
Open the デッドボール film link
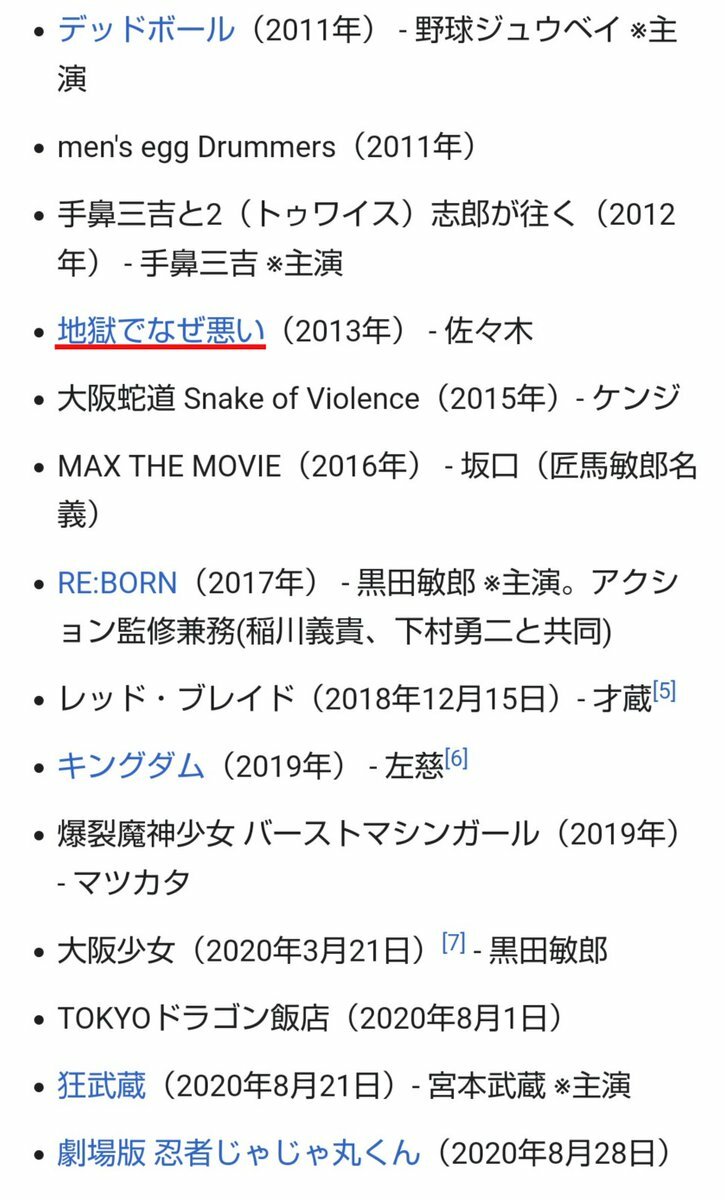click(146, 29)
